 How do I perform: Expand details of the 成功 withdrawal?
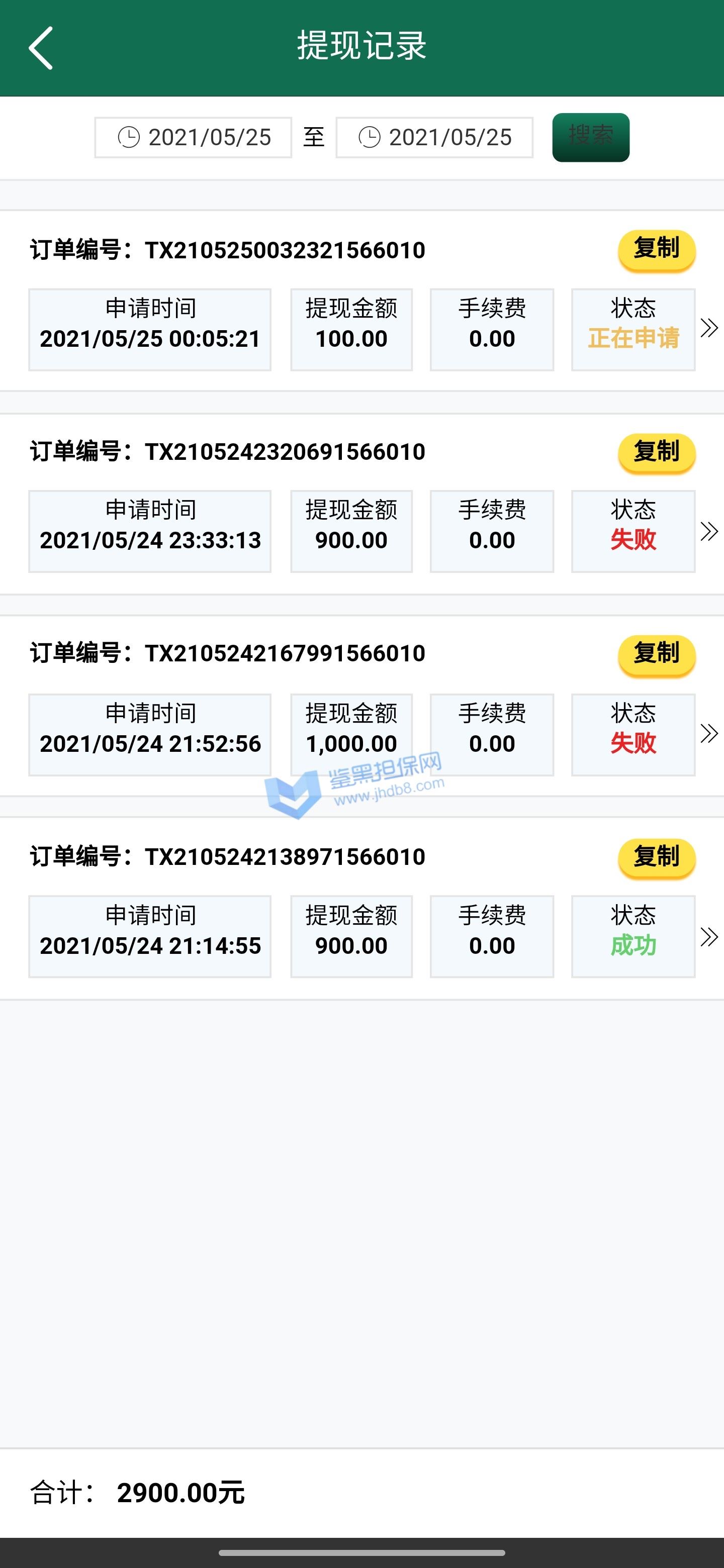click(709, 937)
